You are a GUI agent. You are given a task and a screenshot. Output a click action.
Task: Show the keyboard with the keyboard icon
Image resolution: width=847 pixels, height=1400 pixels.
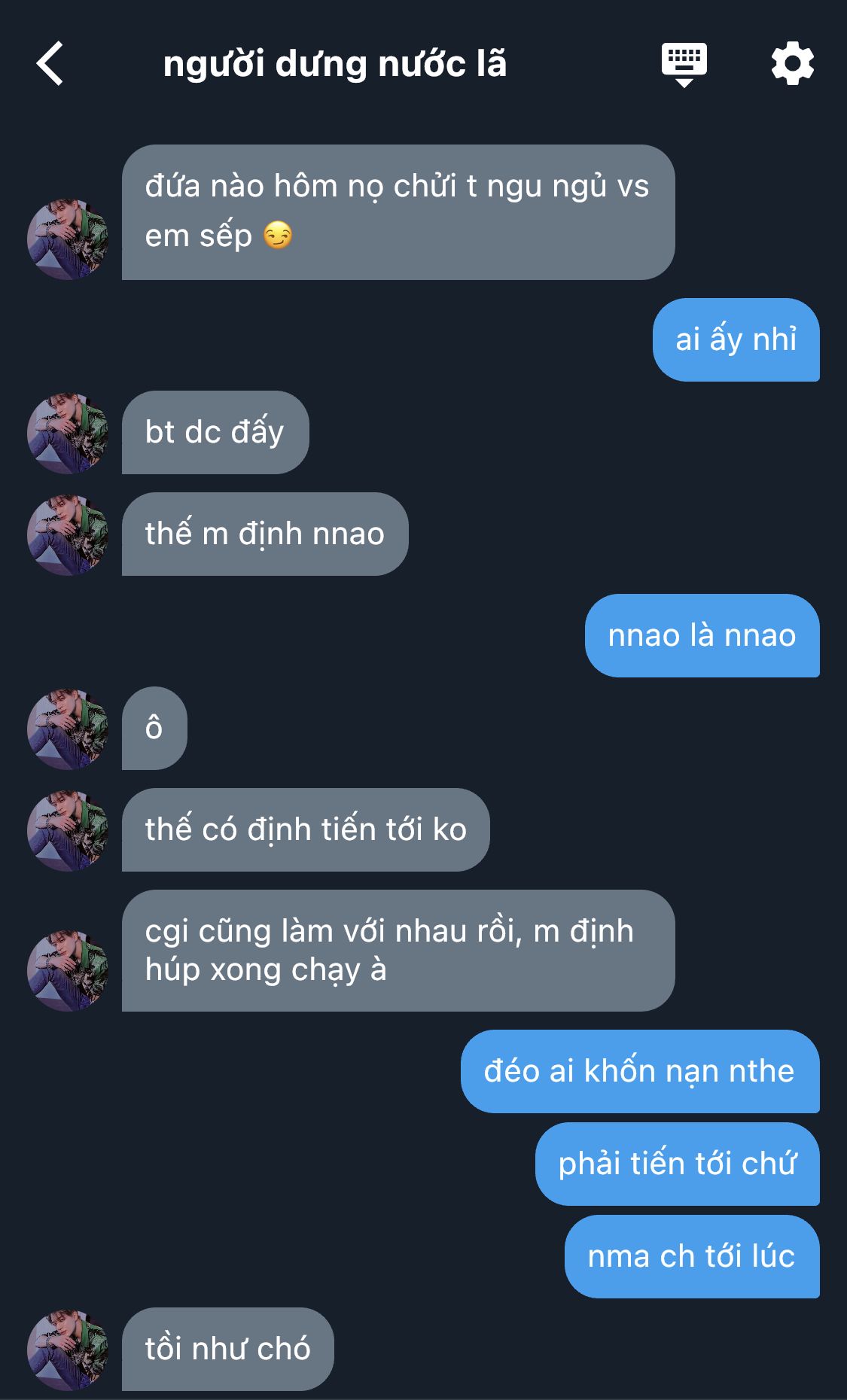684,64
